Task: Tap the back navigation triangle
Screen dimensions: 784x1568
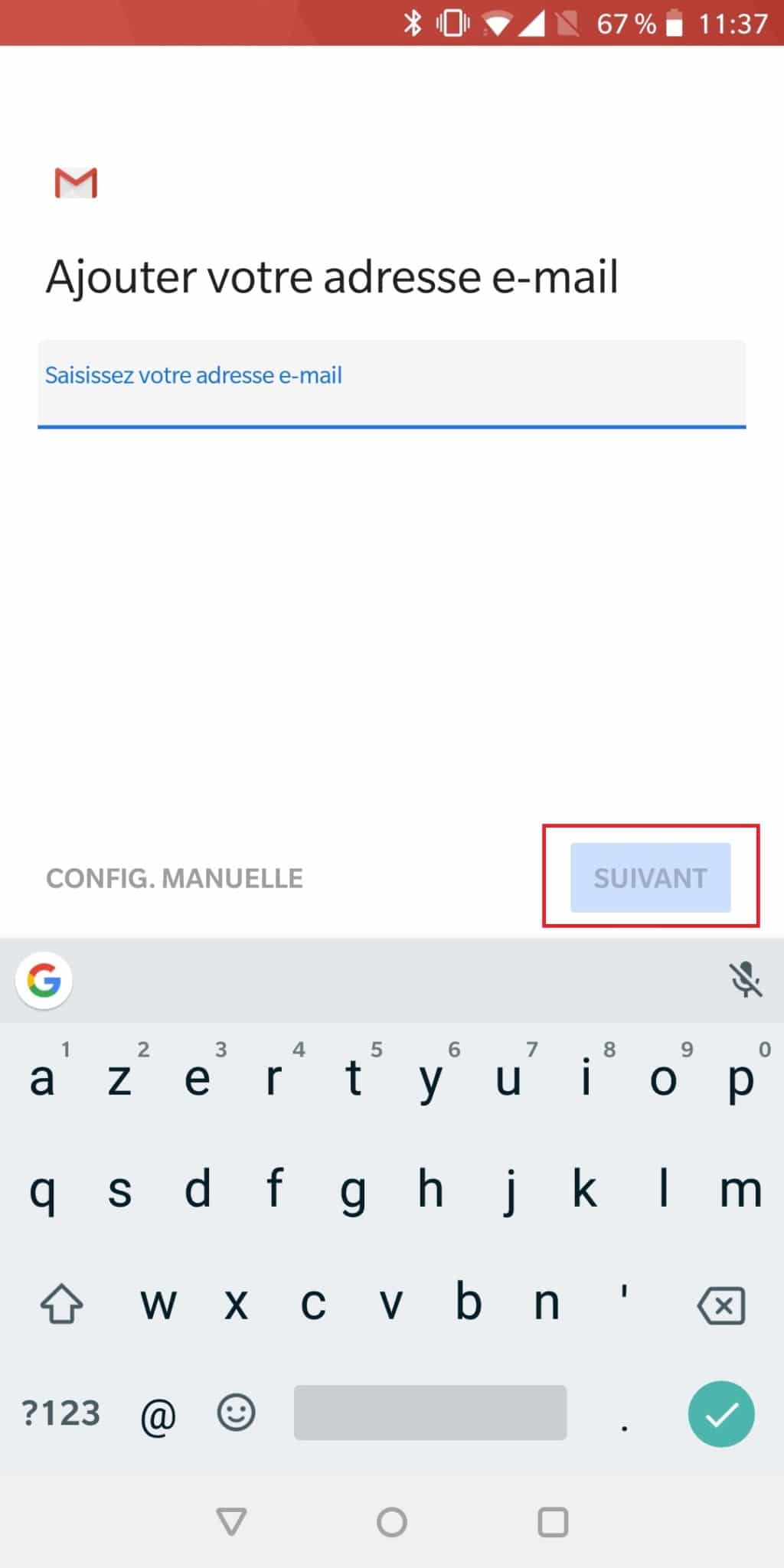Action: (x=232, y=1522)
